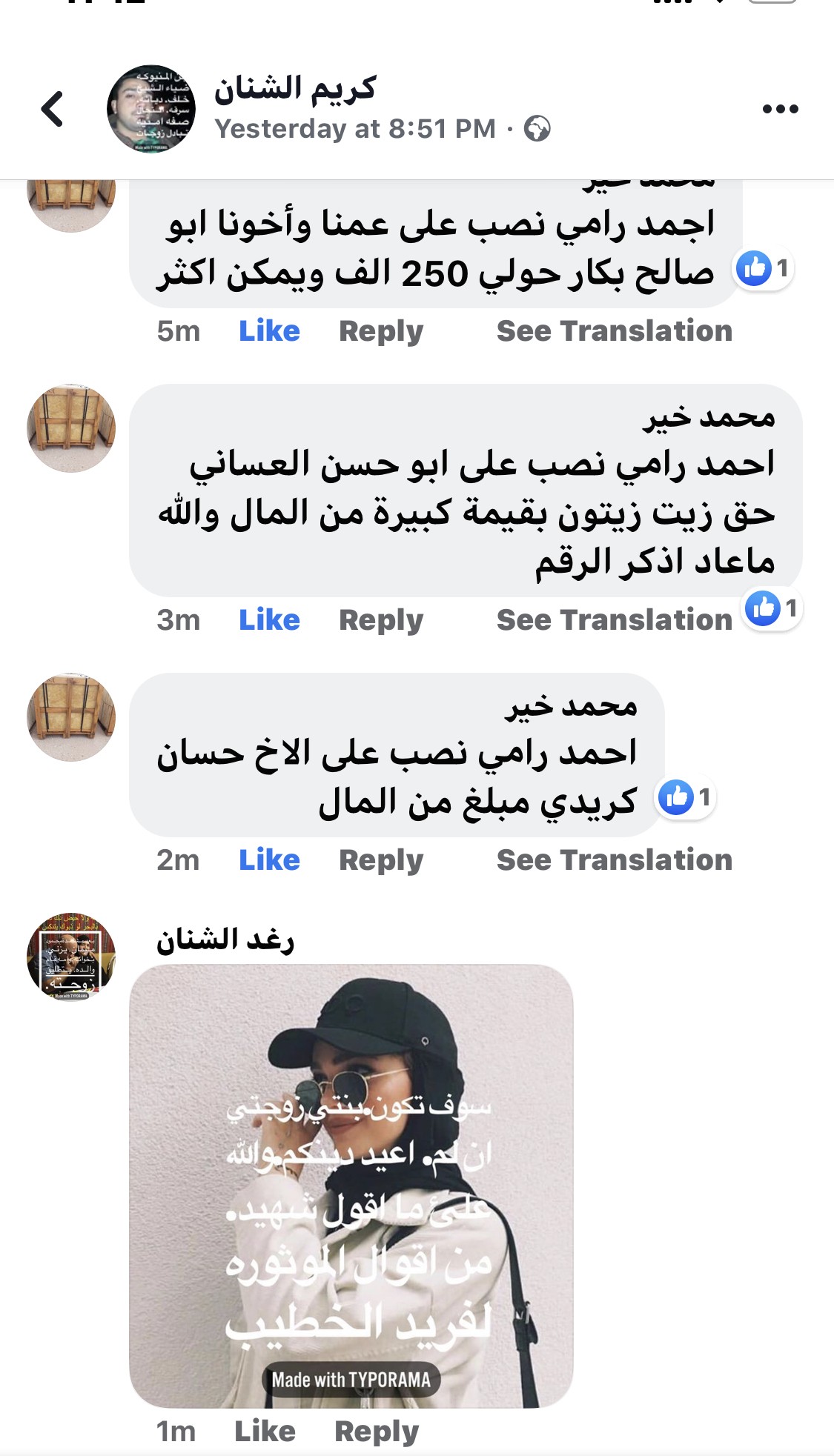Viewport: 834px width, 1456px height.
Task: Like رغد الشنان's image comment
Action: point(265,1431)
